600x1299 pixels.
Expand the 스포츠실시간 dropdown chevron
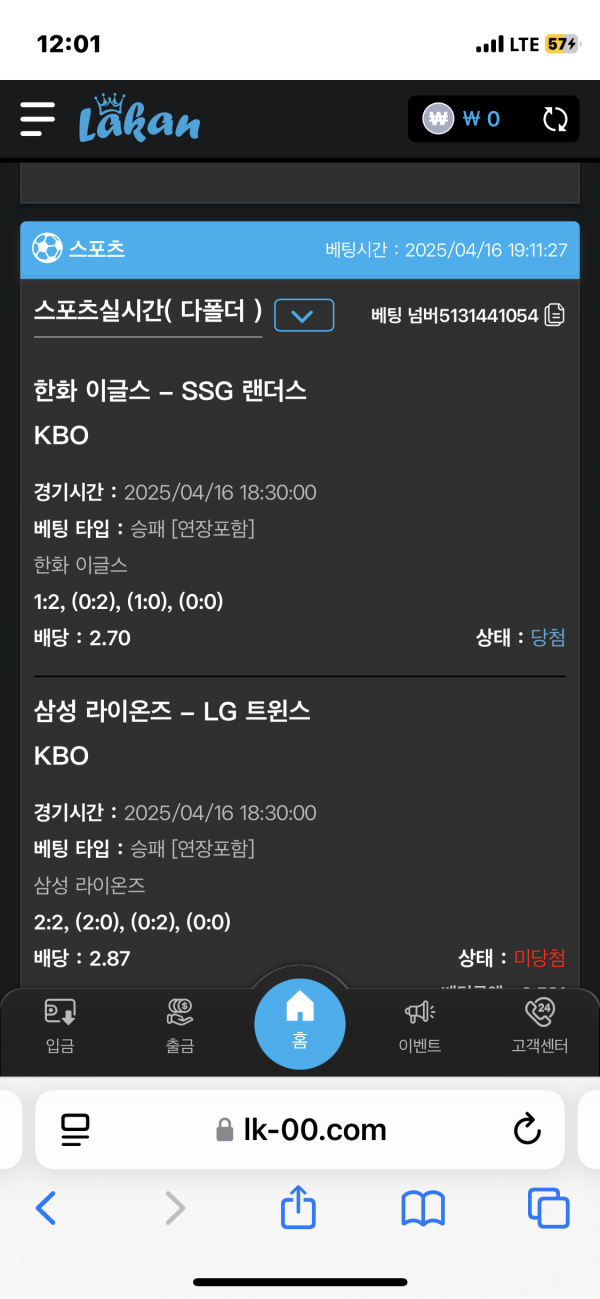(x=303, y=316)
